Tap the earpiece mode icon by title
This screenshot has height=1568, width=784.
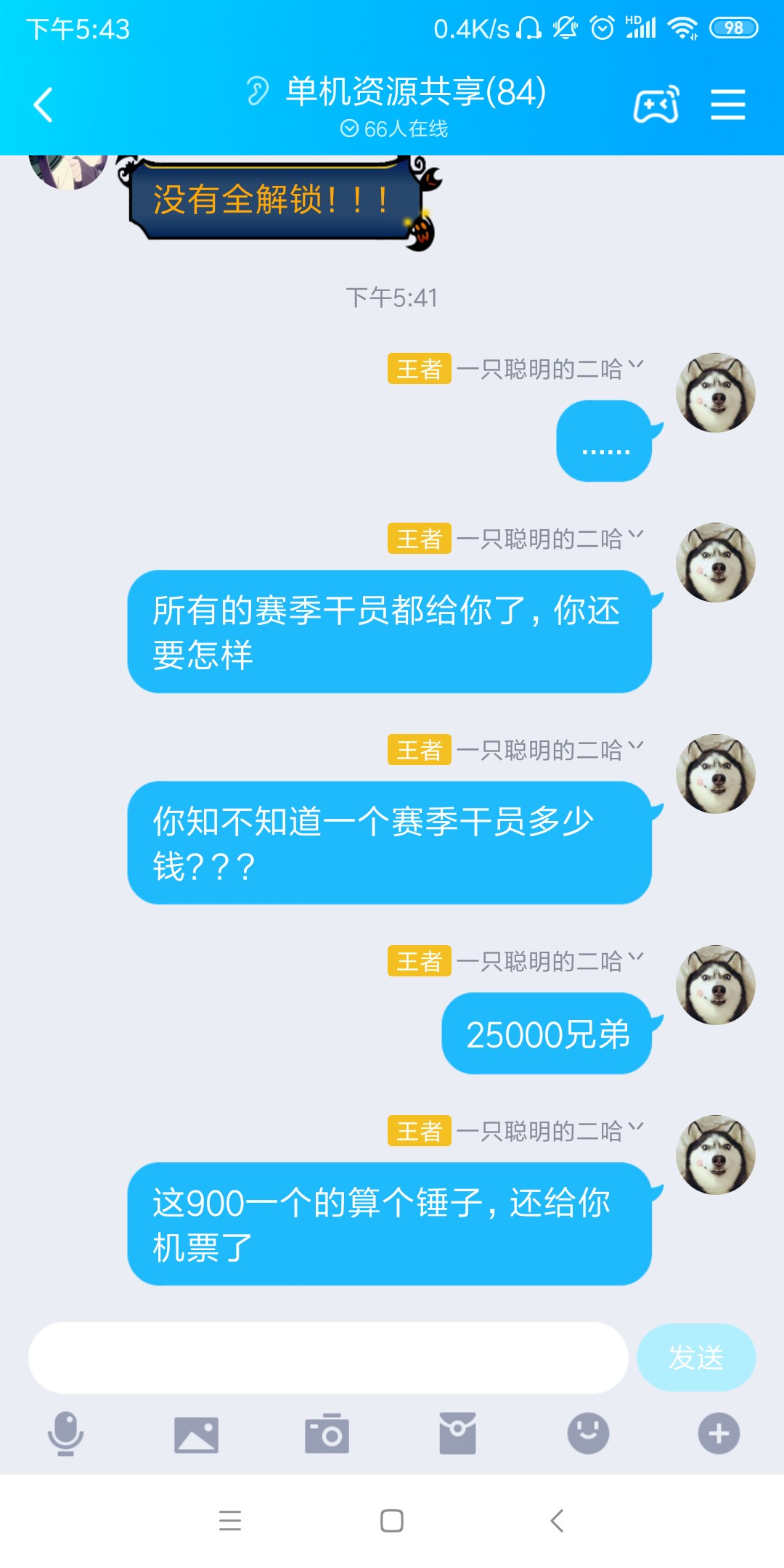(257, 91)
